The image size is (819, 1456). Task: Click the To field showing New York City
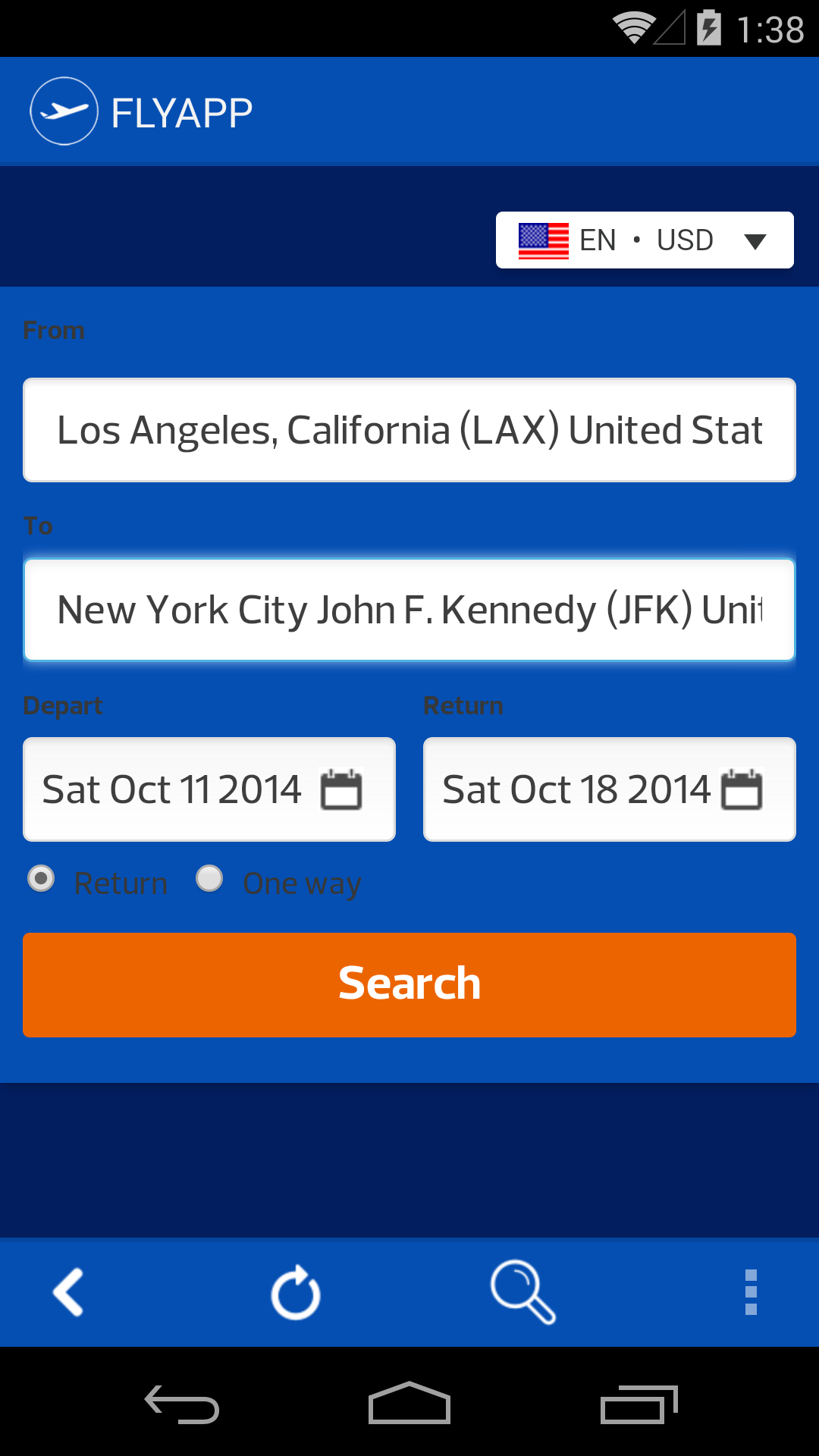pyautogui.click(x=409, y=610)
